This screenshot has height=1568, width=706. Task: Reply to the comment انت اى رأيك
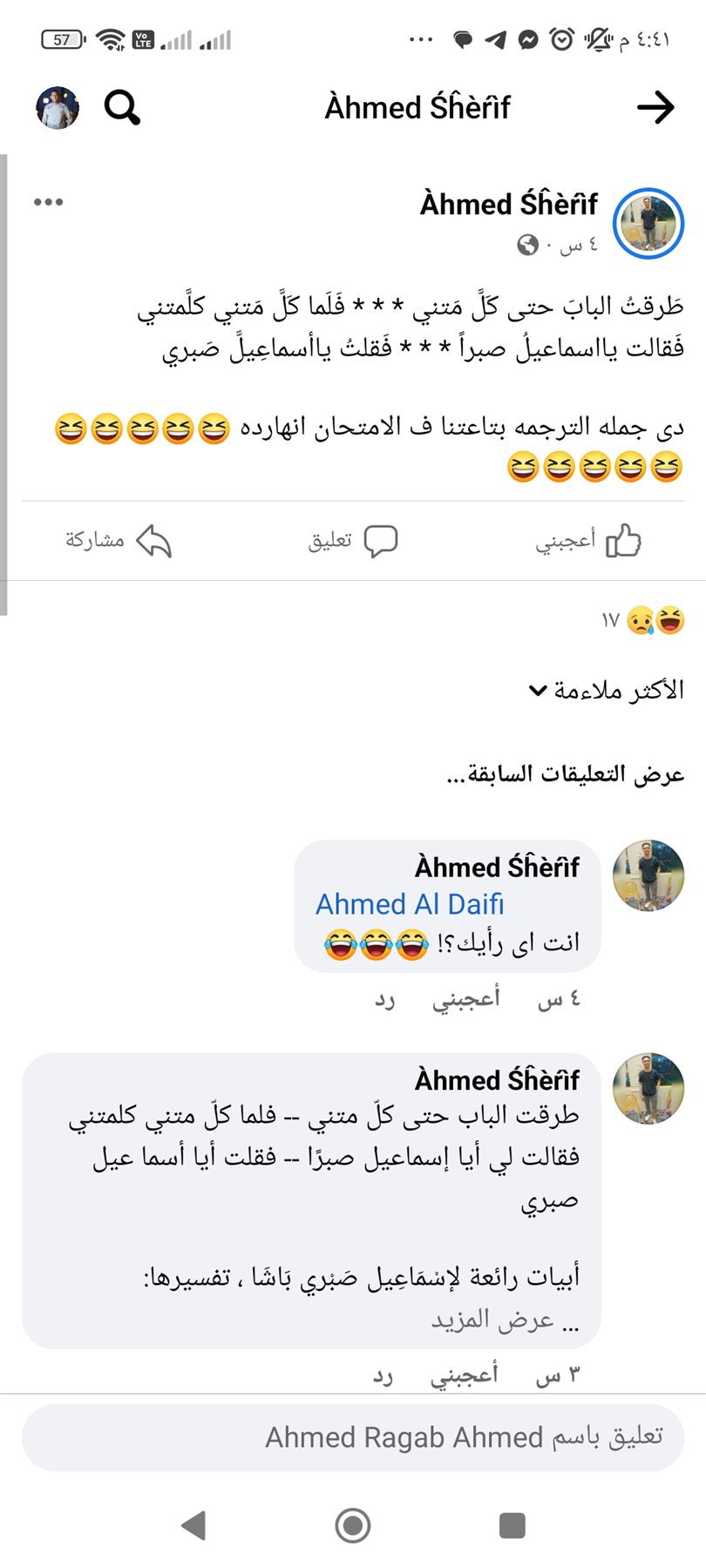pos(384,999)
